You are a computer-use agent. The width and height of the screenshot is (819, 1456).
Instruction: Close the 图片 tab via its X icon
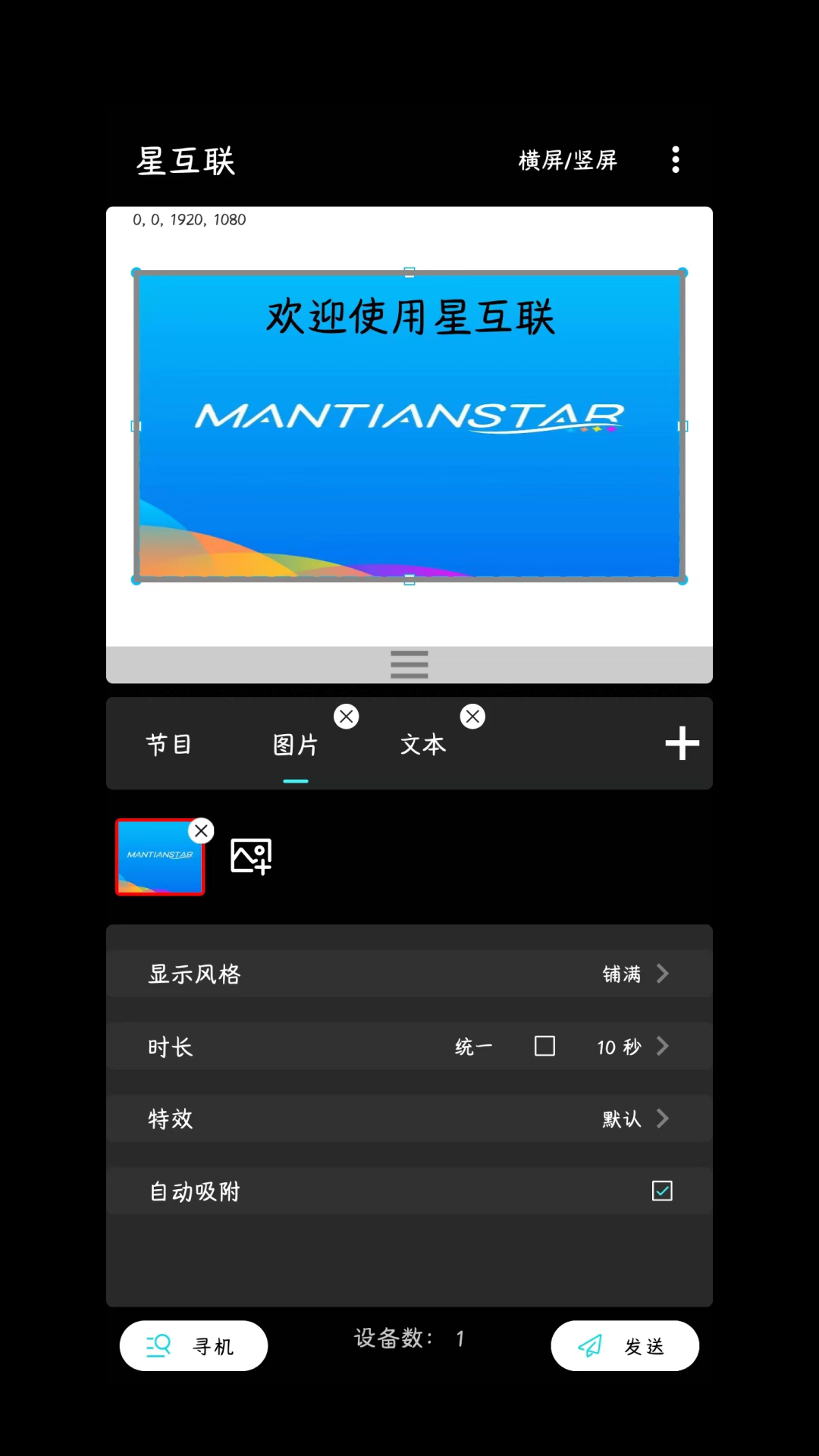click(x=347, y=716)
